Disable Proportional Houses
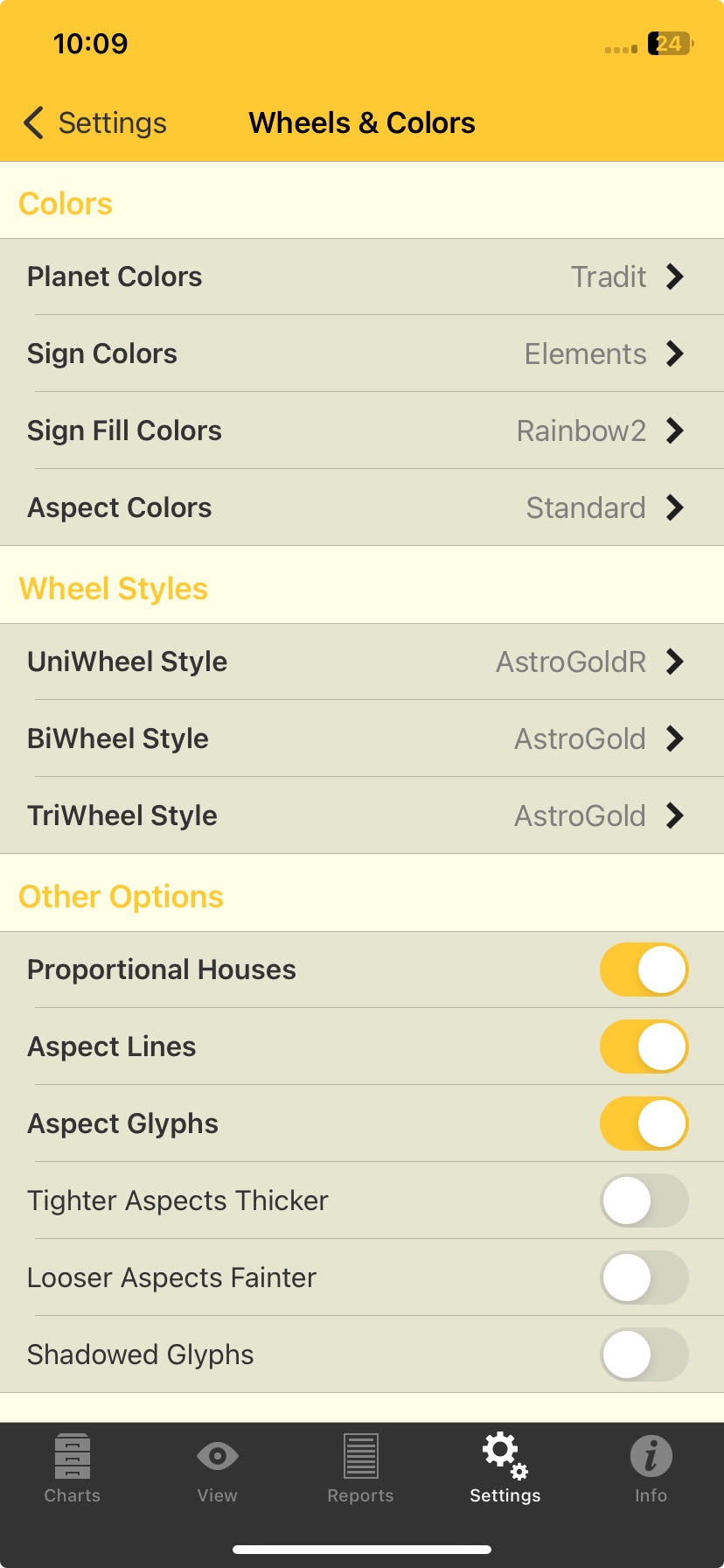Screen dimensions: 724x1568 click(644, 969)
